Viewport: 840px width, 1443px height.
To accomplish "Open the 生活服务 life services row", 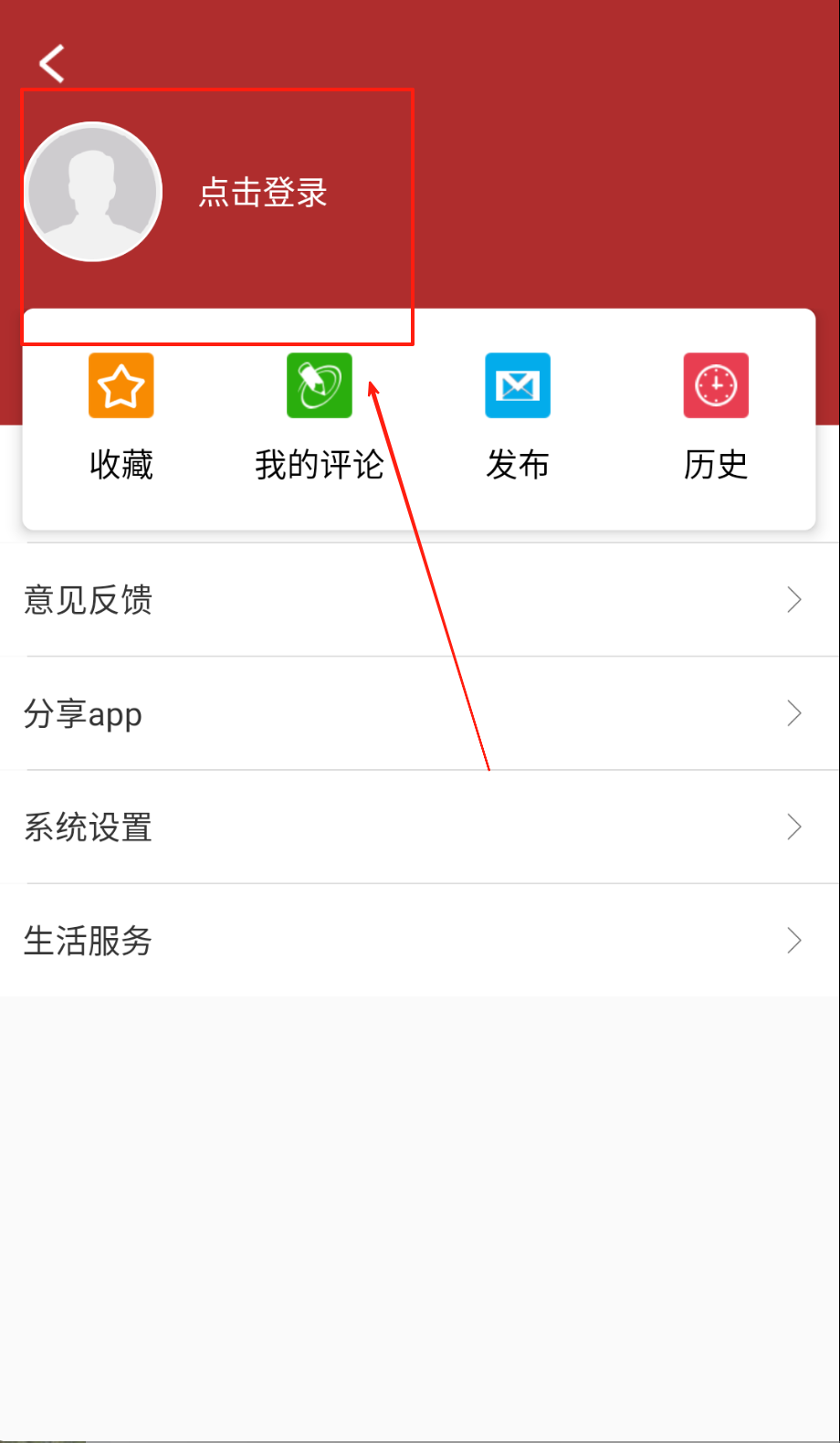I will (420, 941).
